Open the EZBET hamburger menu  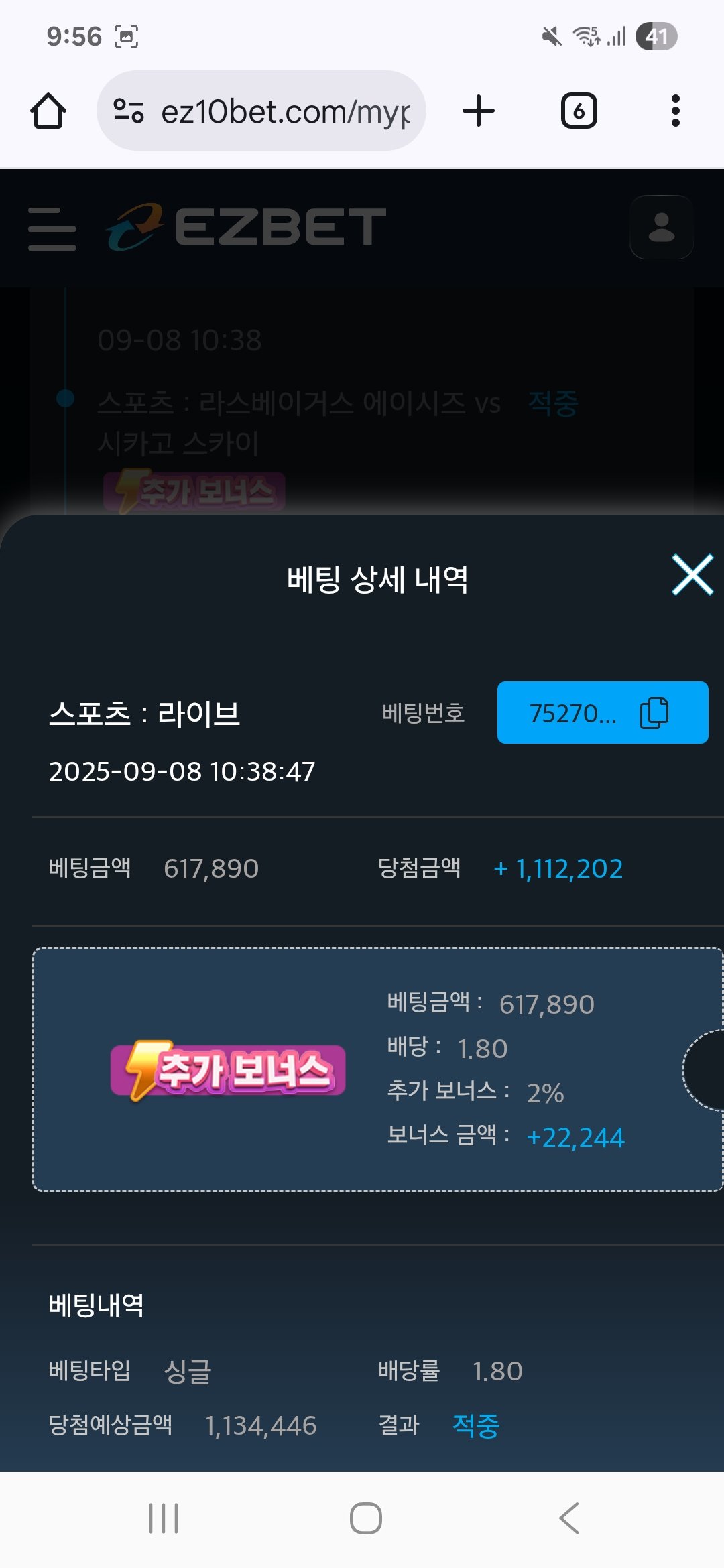click(52, 228)
